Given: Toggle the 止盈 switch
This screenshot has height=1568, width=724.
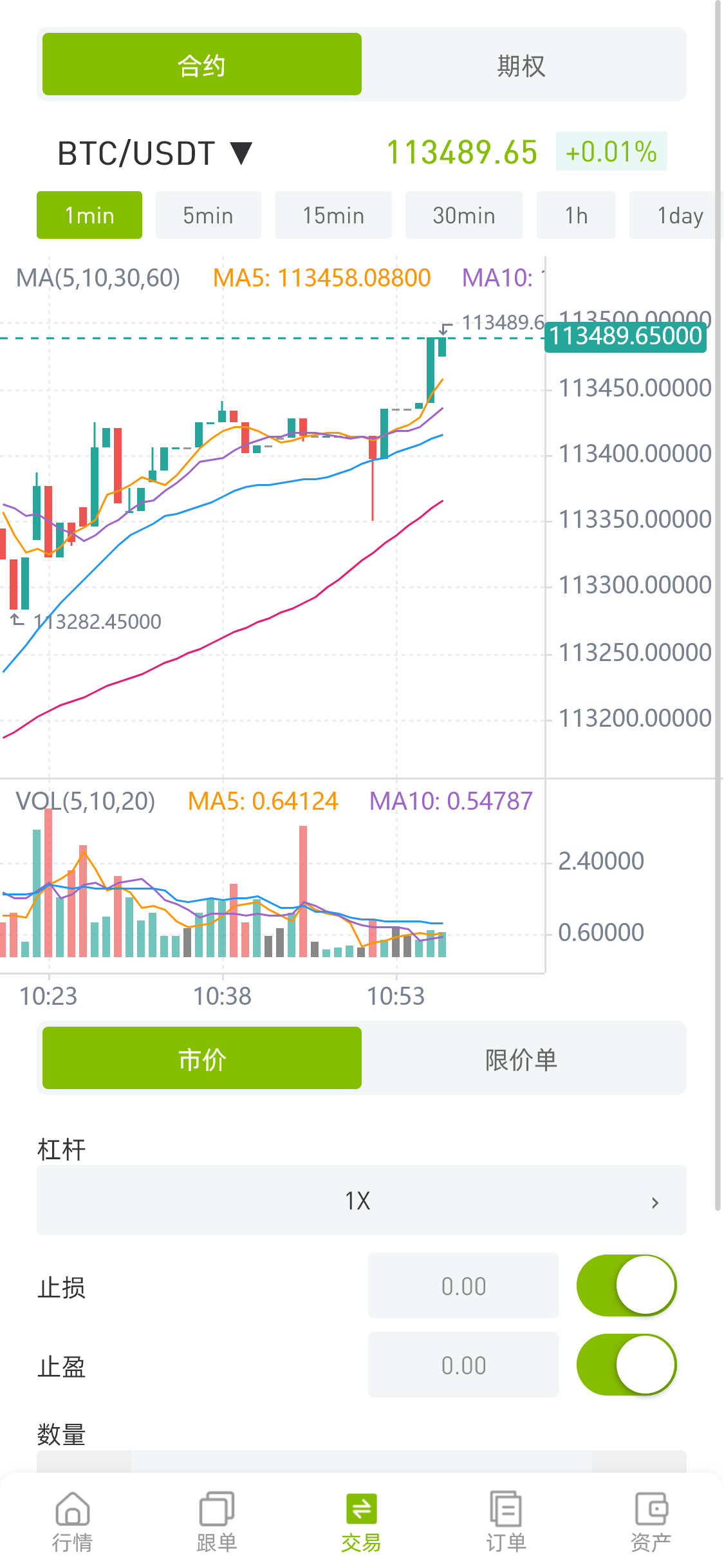Looking at the screenshot, I should click(626, 1365).
